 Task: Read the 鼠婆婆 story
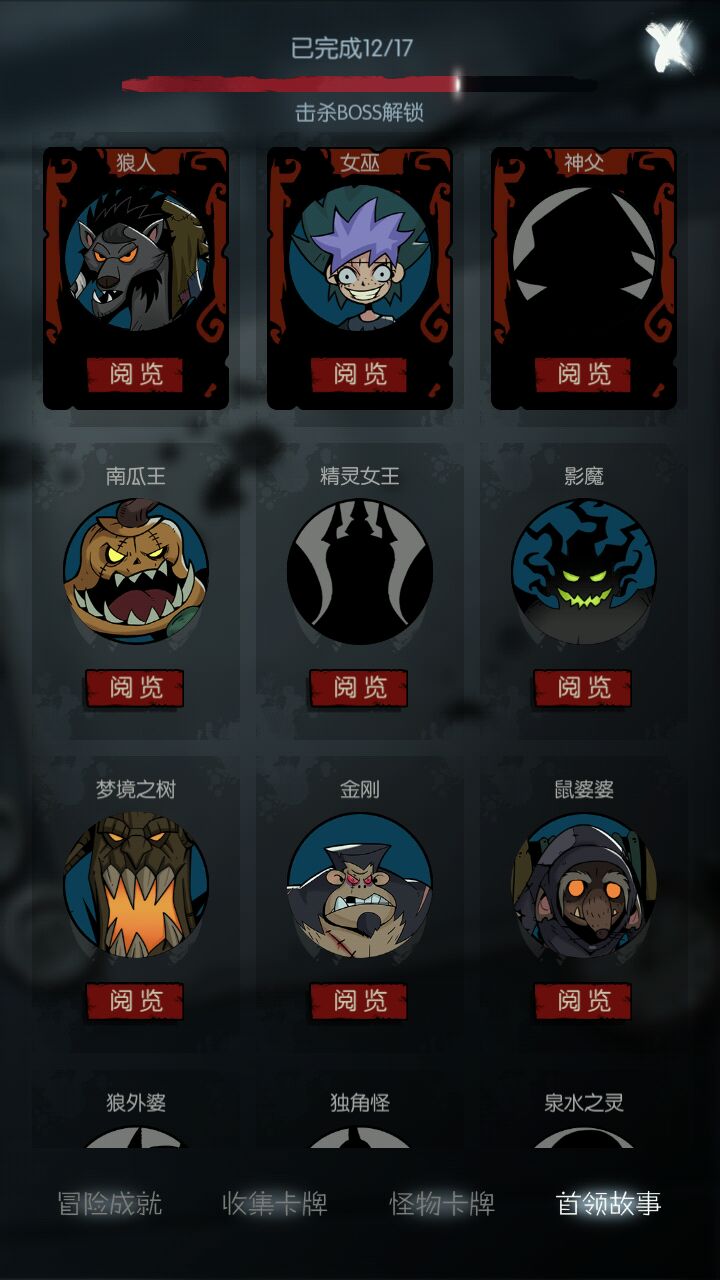[x=584, y=1000]
